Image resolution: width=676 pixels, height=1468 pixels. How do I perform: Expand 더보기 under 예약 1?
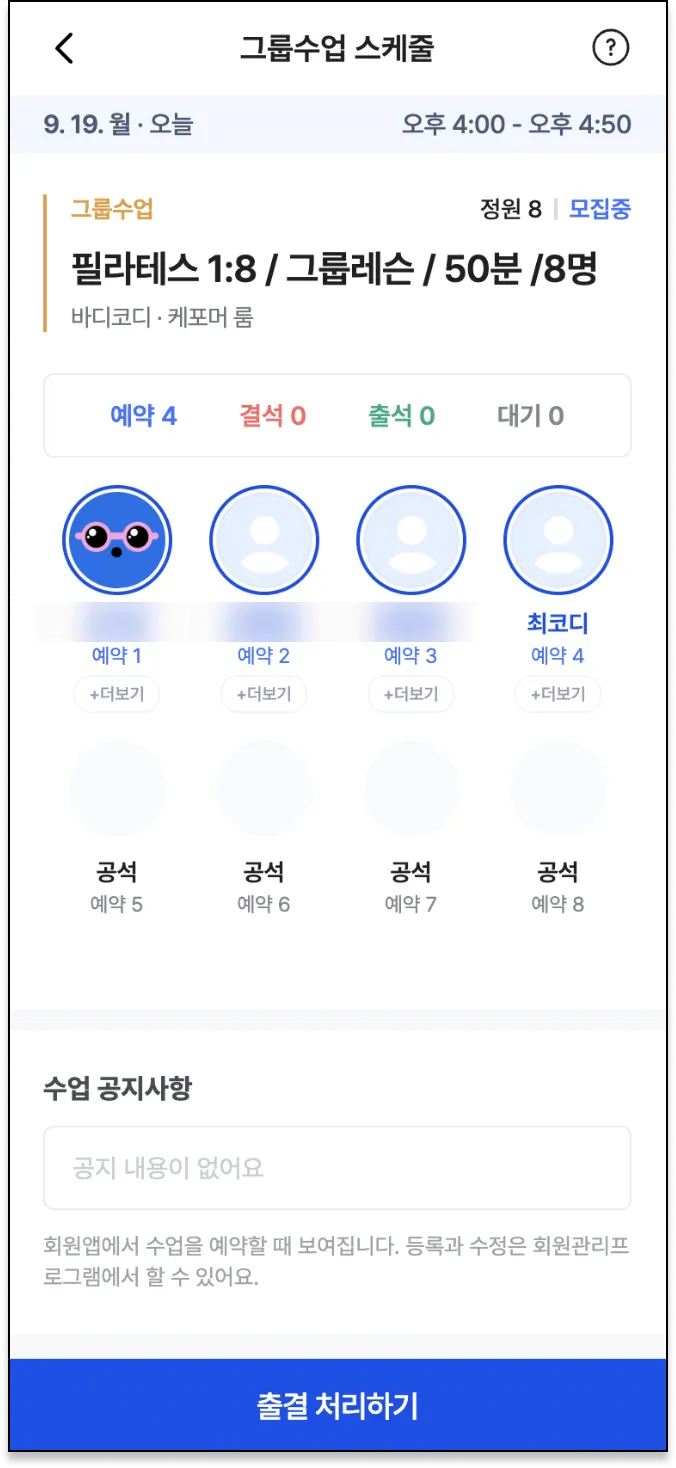pos(117,694)
